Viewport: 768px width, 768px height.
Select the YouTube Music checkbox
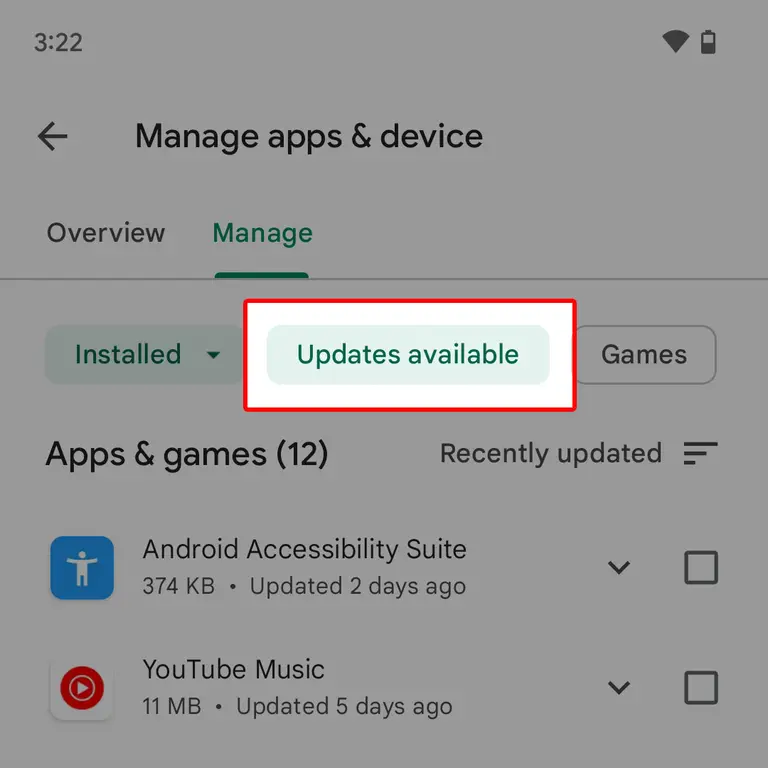[x=701, y=688]
